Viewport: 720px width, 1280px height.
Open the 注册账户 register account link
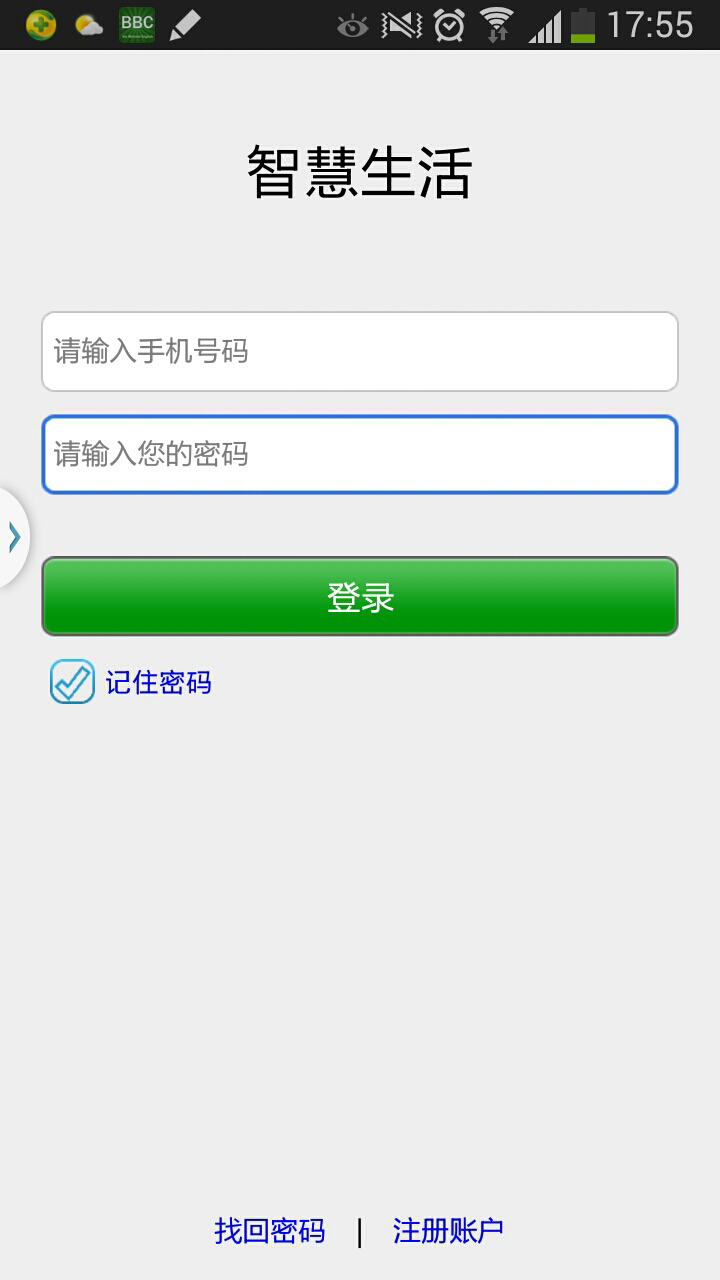tap(448, 1231)
